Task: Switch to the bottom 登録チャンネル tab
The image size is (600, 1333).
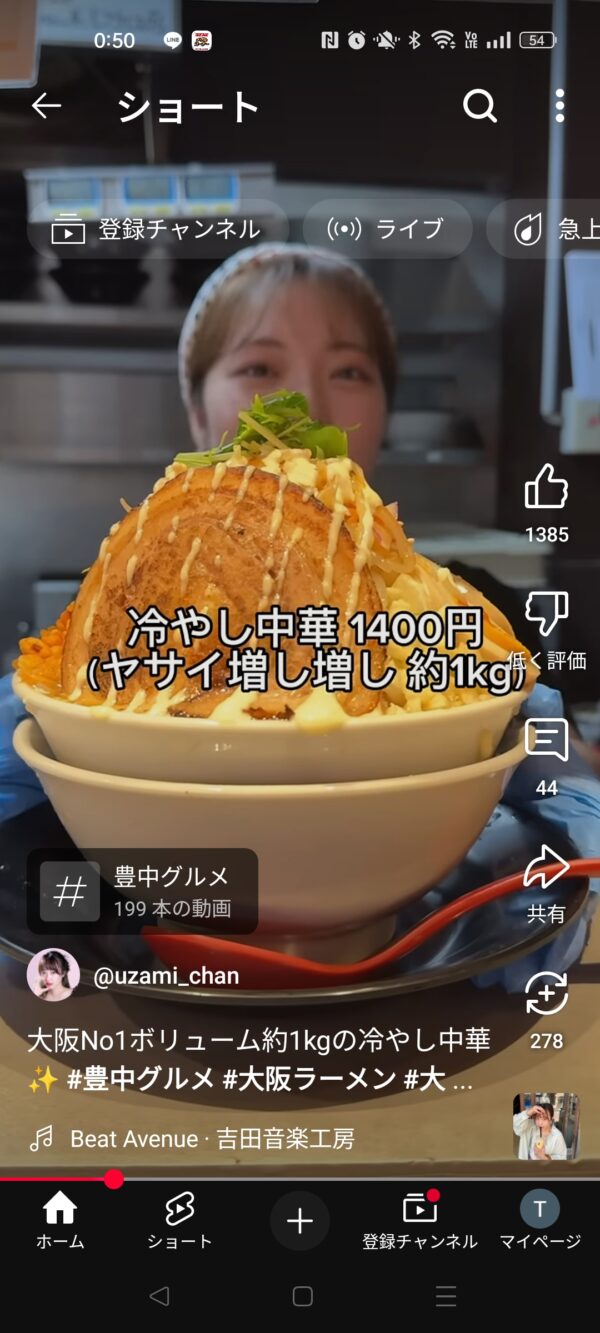Action: coord(420,1222)
